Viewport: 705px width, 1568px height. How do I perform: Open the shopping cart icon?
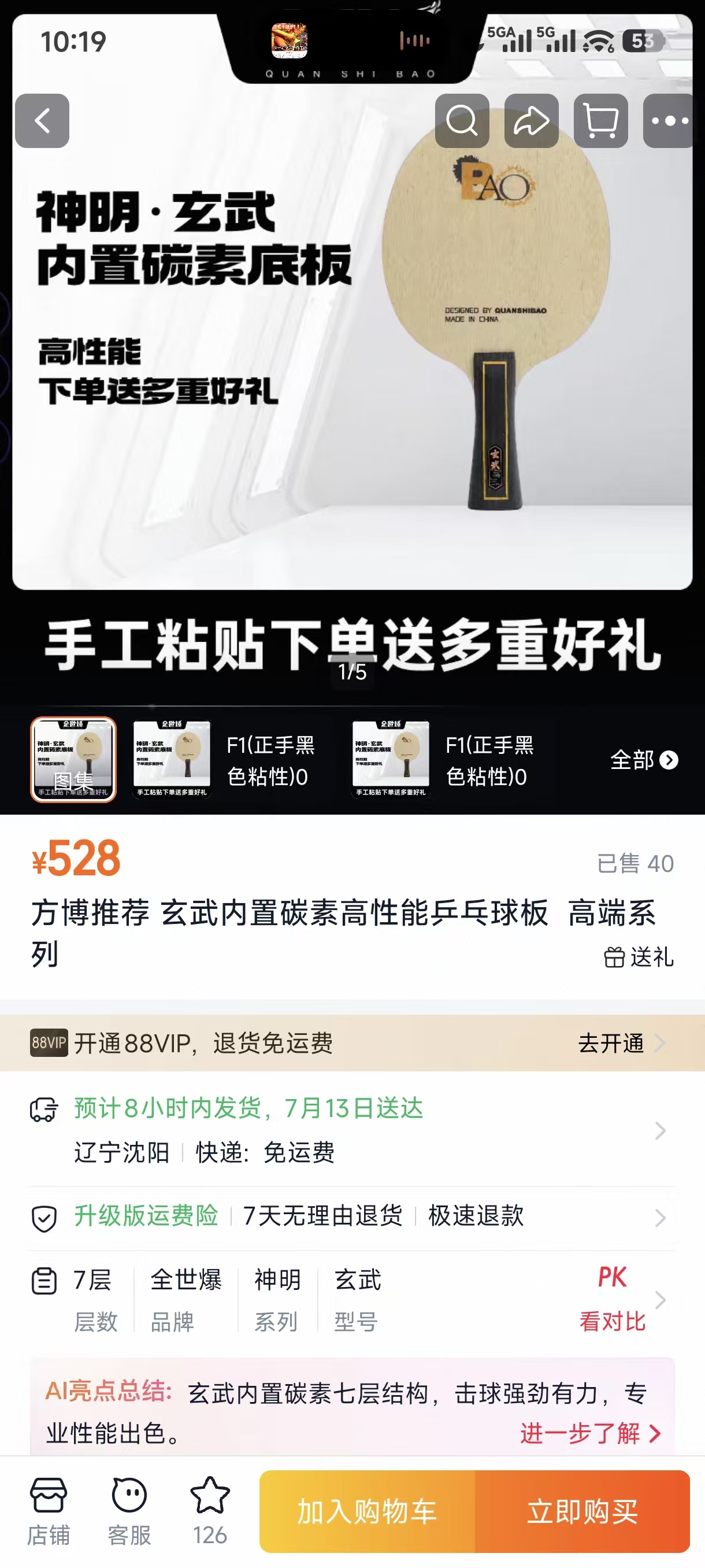pyautogui.click(x=601, y=120)
